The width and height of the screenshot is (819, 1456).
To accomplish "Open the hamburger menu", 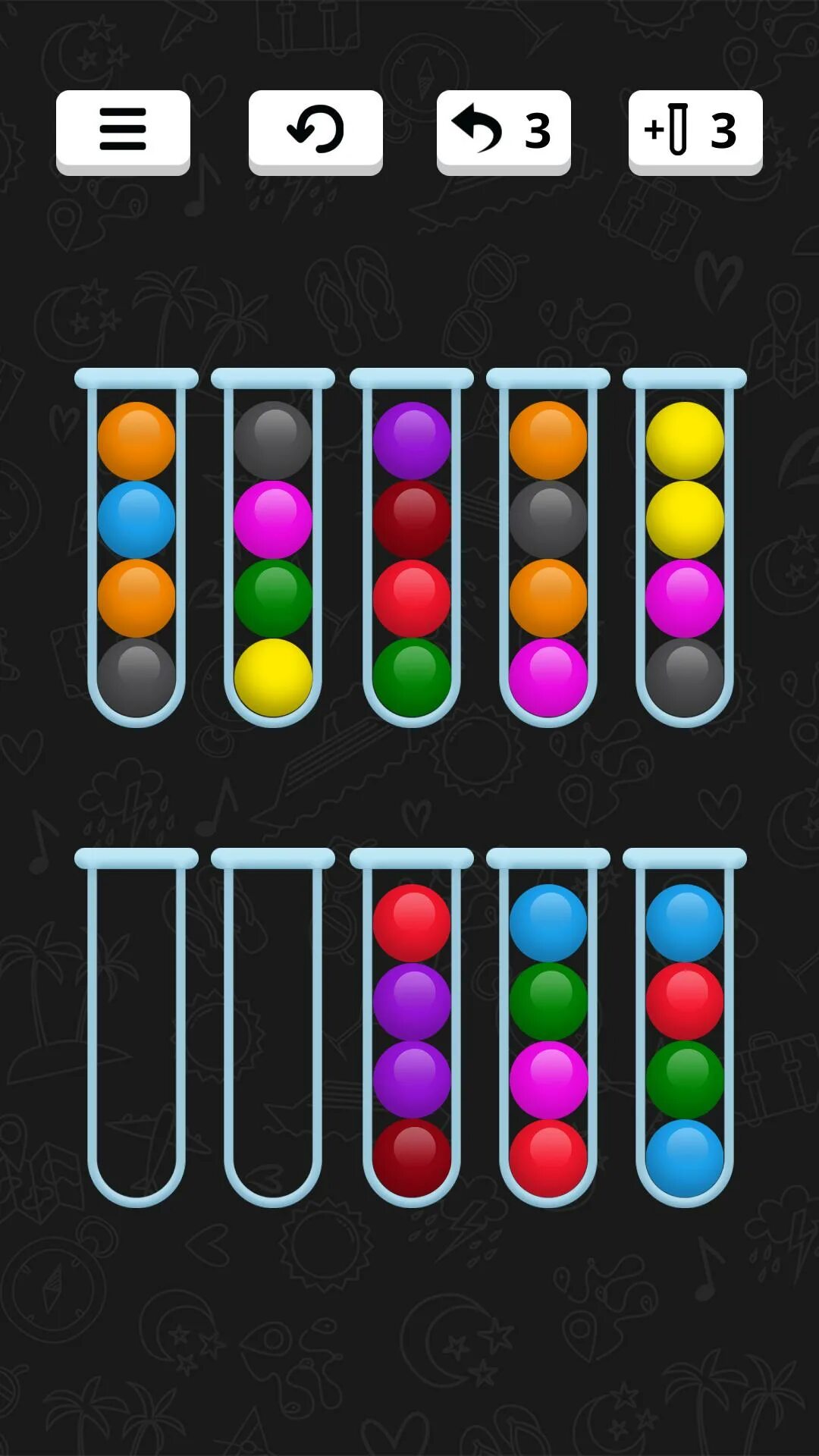I will point(123,132).
